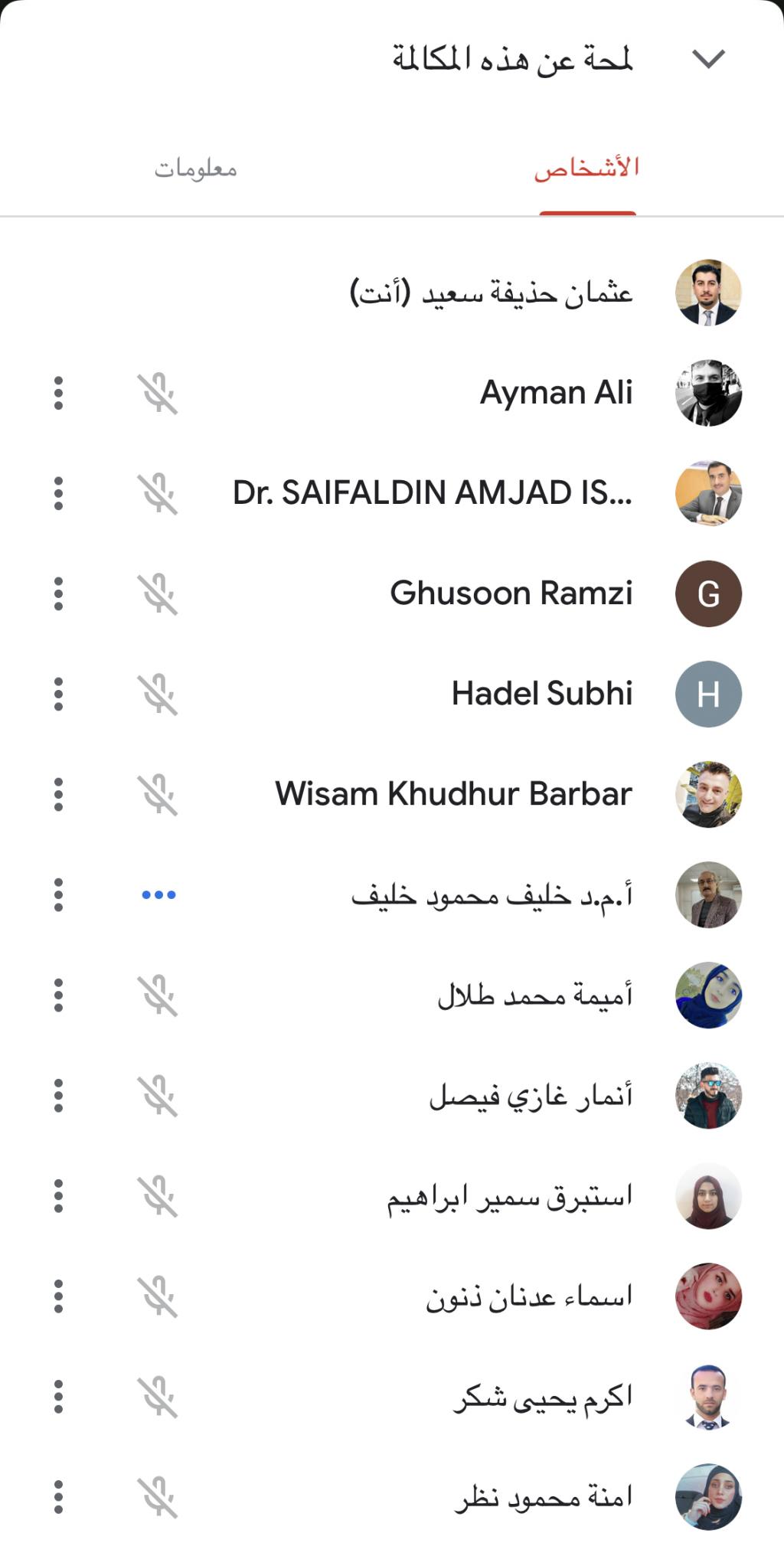Open the three-dot menu for Hadel Subhi
The height and width of the screenshot is (1543, 784).
click(x=58, y=694)
